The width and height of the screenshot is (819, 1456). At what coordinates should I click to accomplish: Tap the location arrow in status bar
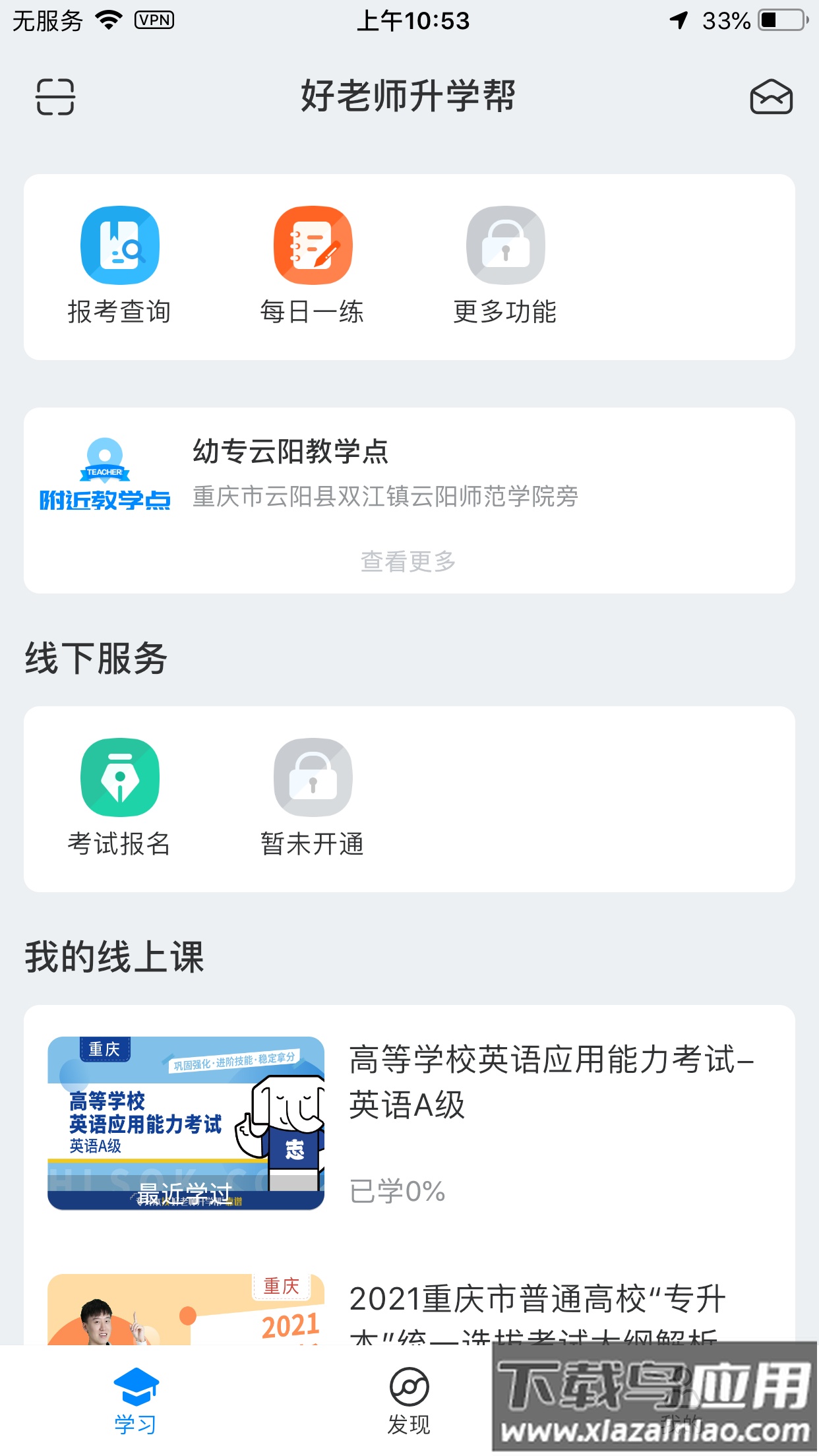pyautogui.click(x=677, y=20)
